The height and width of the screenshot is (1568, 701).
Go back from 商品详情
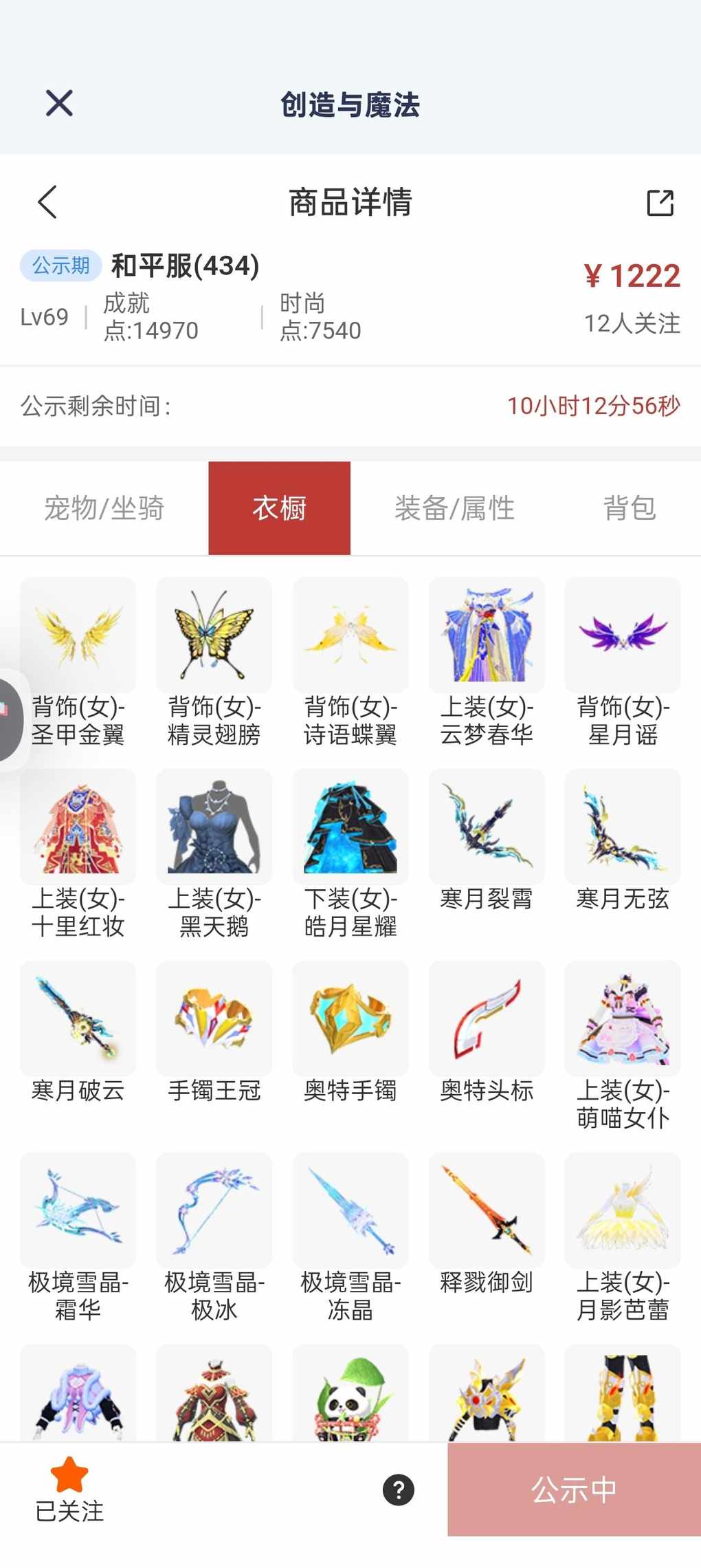pos(47,202)
